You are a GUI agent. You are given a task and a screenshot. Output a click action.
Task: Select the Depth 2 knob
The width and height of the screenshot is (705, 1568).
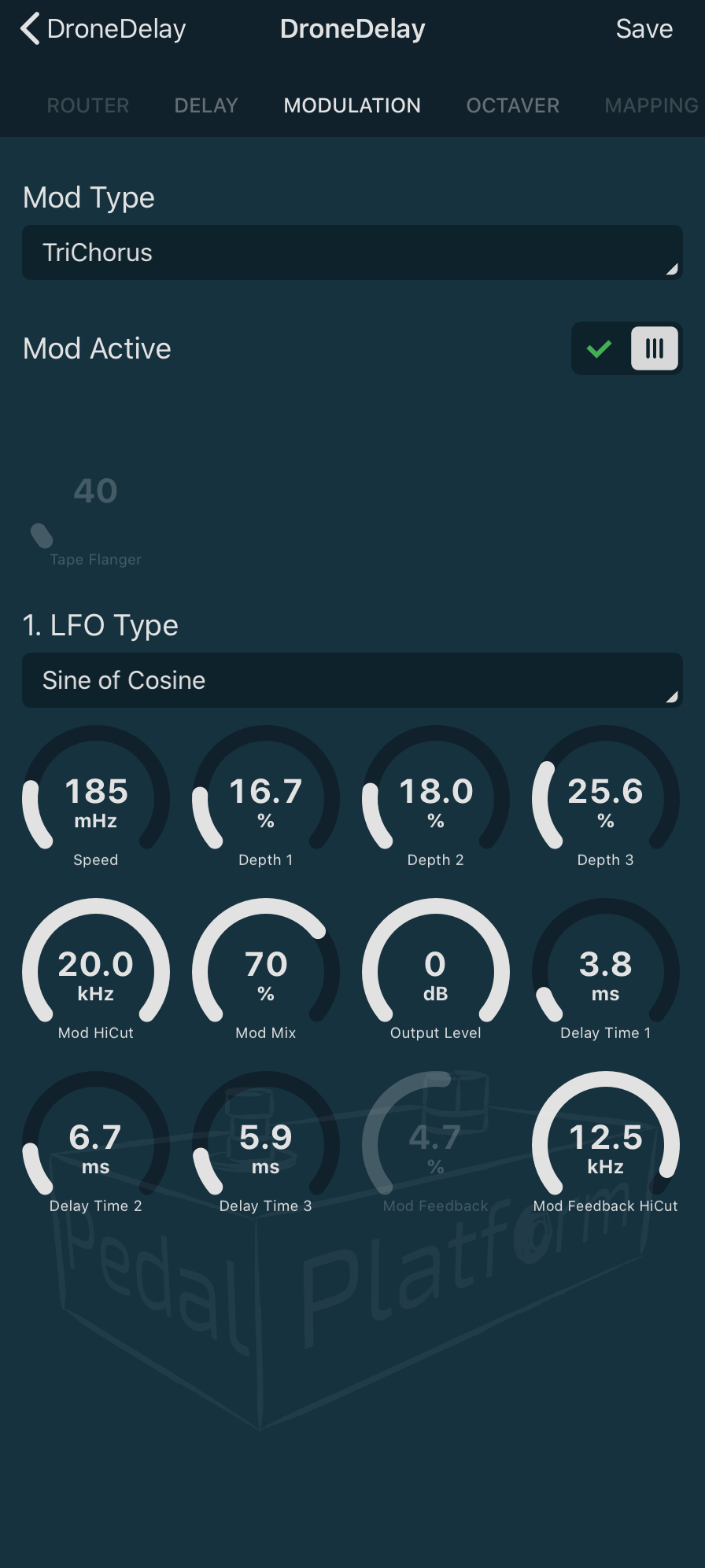(x=436, y=799)
